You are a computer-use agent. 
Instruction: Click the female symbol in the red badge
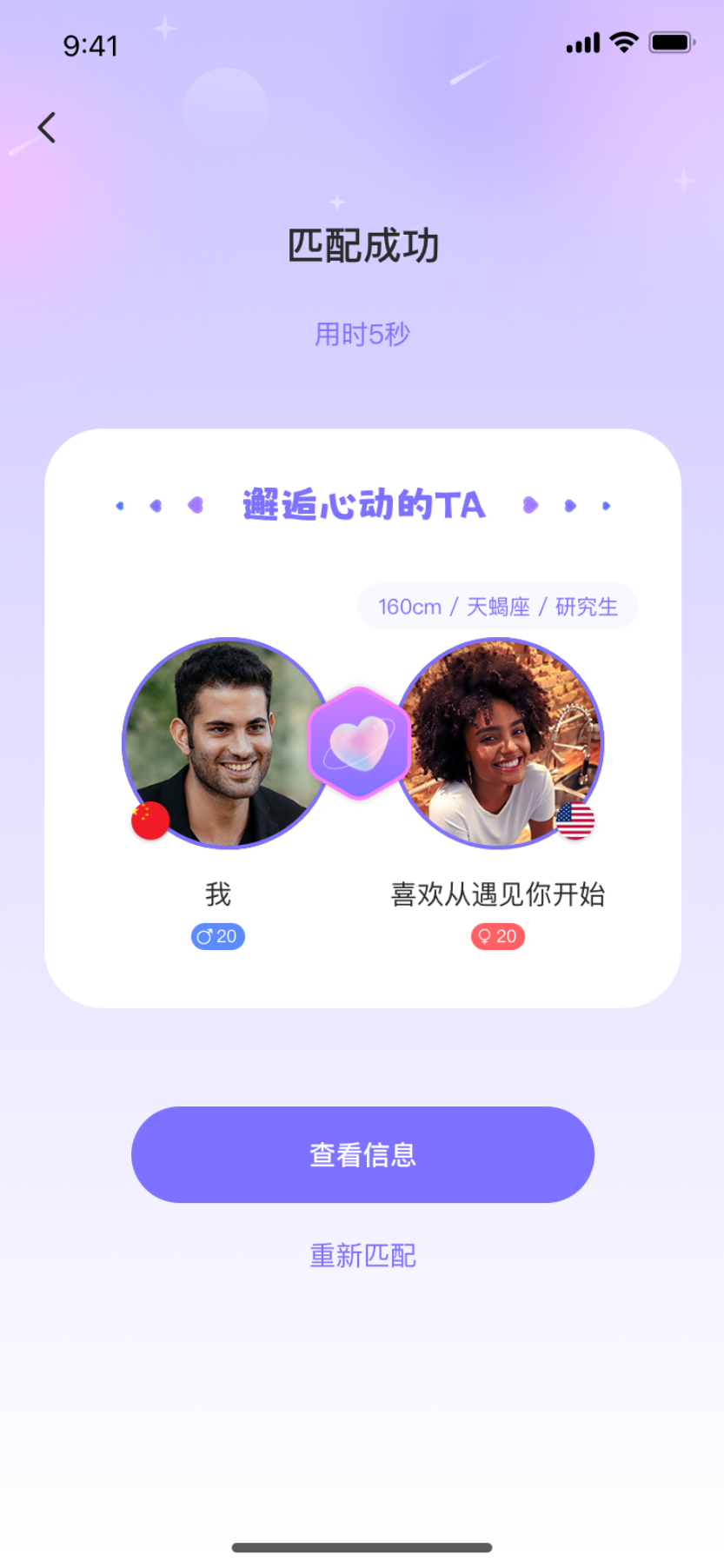tap(483, 936)
